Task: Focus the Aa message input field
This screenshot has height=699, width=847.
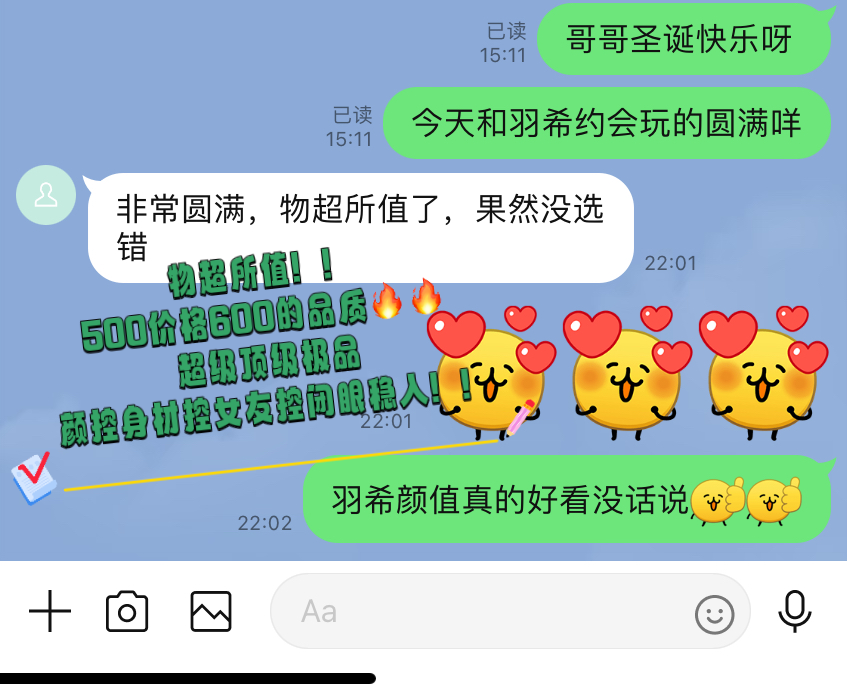Action: 480,611
